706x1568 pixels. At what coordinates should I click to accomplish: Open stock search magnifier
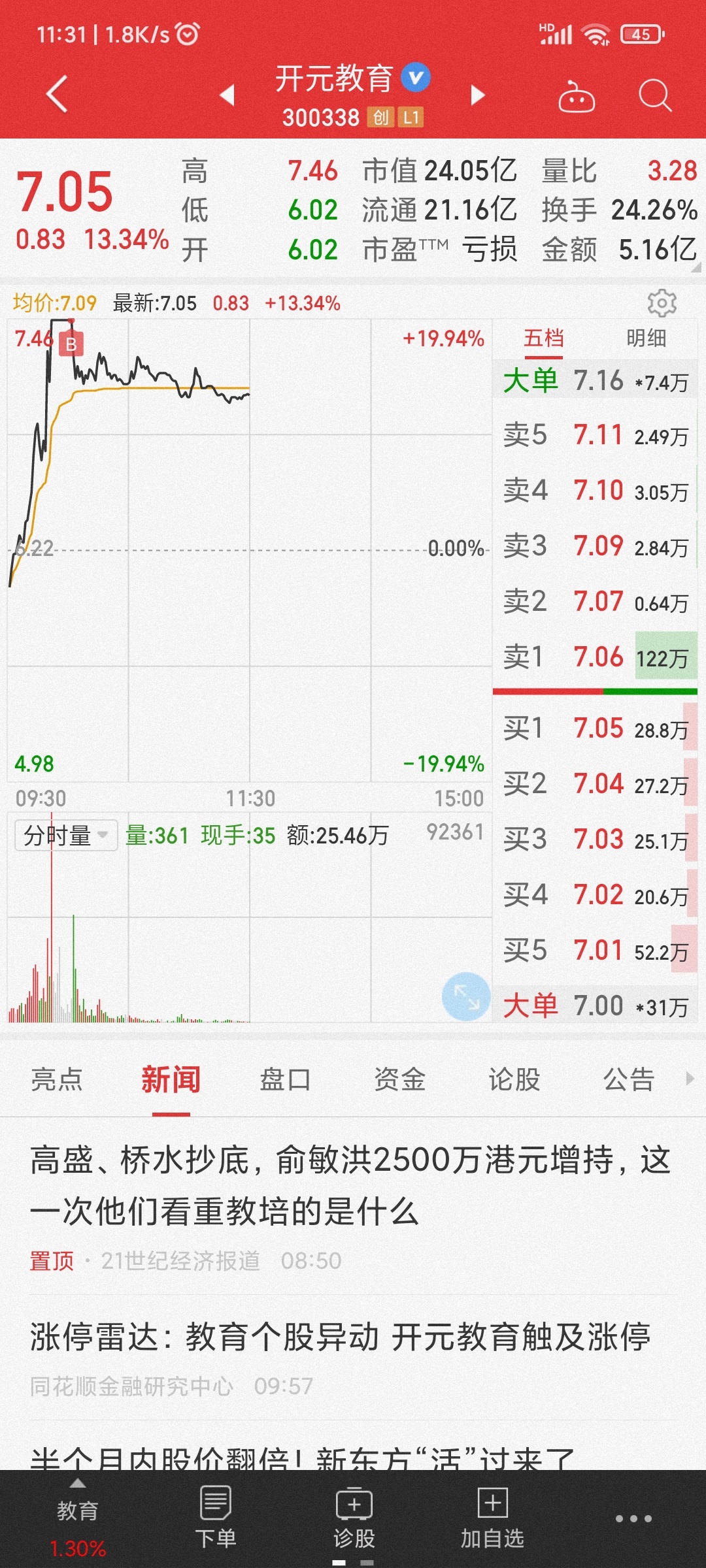655,96
